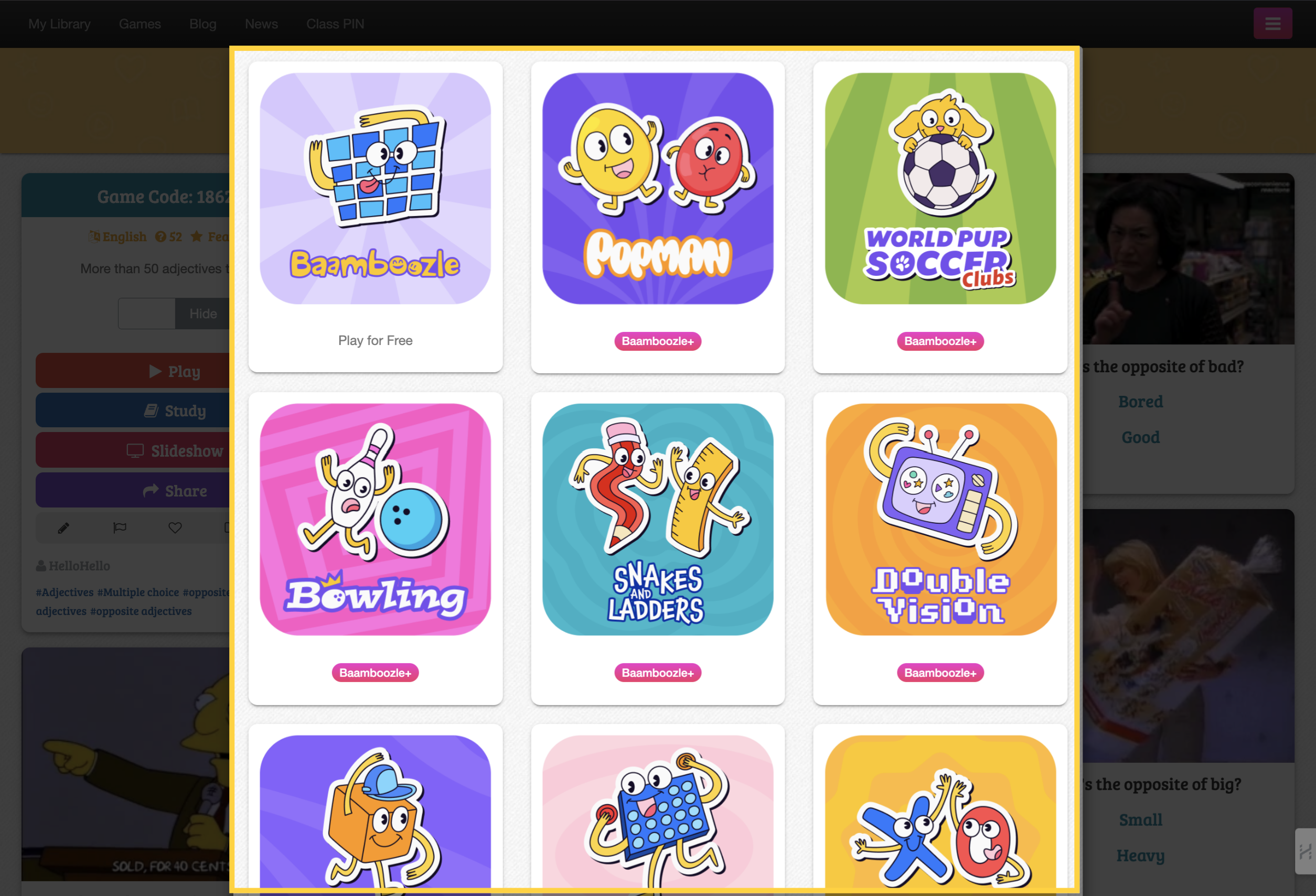Open the hamburger menu
This screenshot has height=896, width=1316.
point(1272,24)
